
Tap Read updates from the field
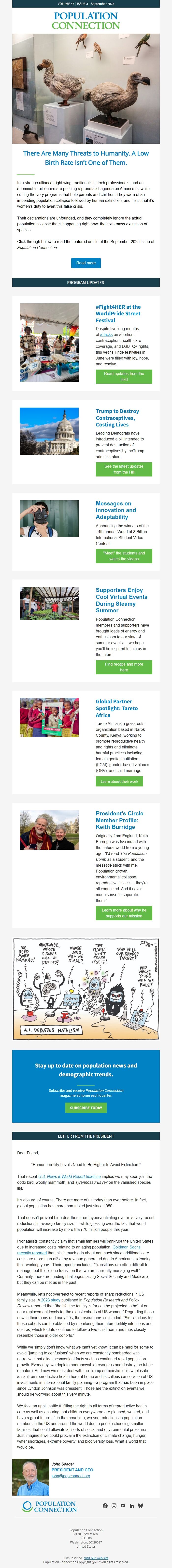pos(124,376)
